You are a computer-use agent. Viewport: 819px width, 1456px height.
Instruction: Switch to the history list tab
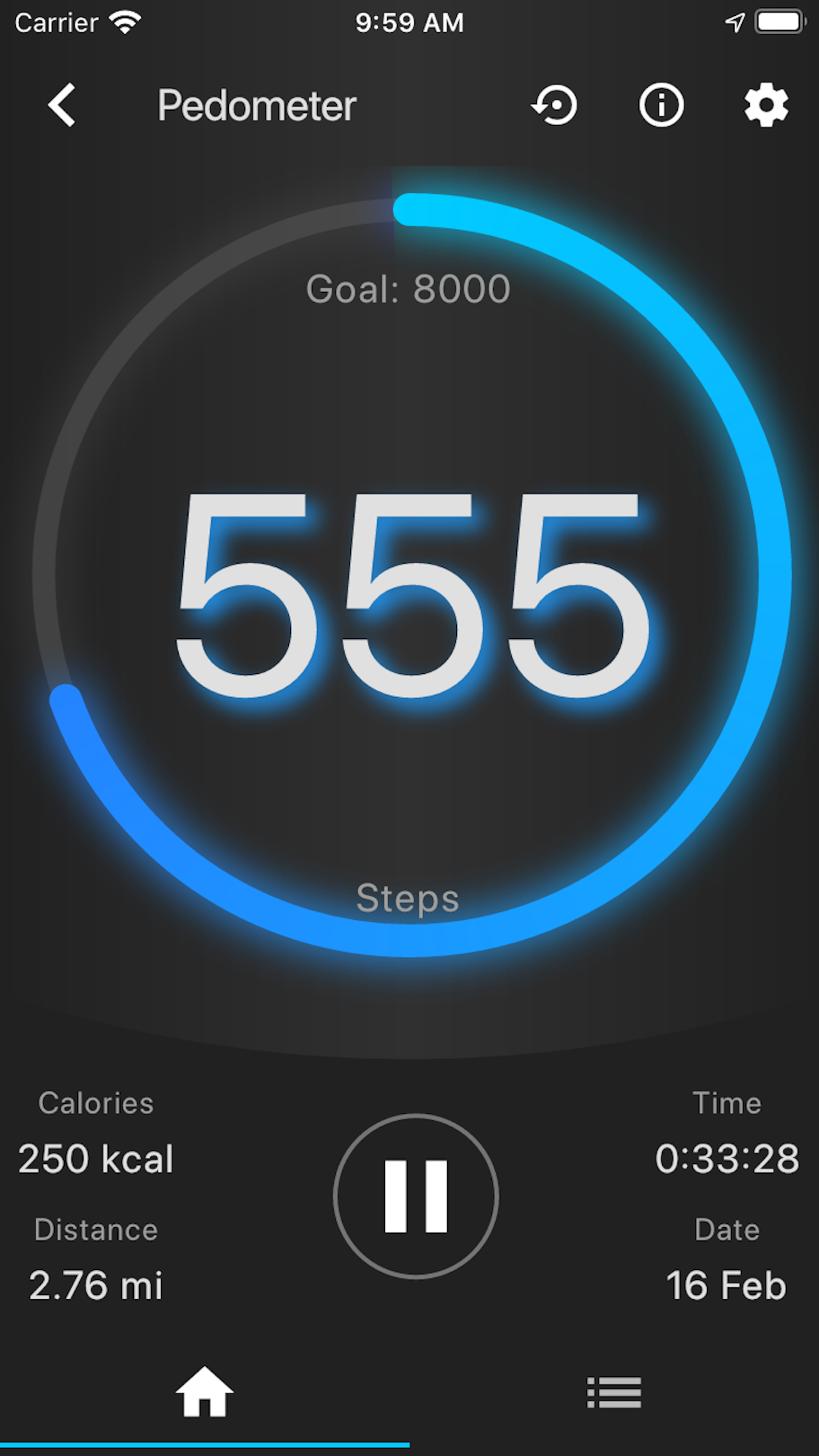click(x=614, y=1391)
